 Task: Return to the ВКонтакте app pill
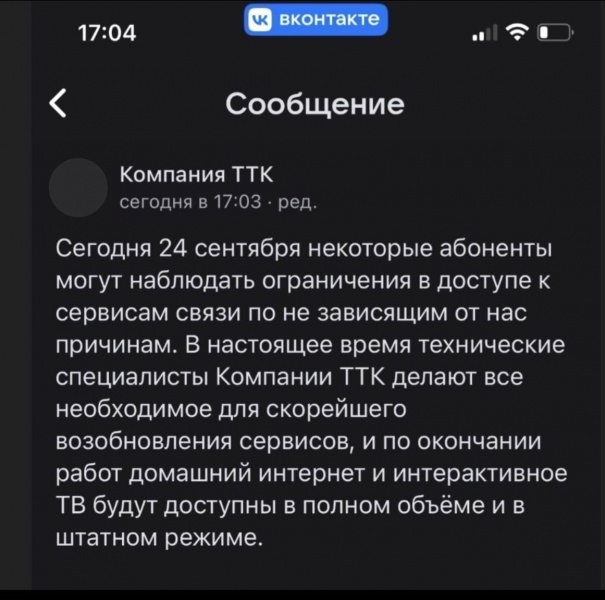click(x=315, y=19)
